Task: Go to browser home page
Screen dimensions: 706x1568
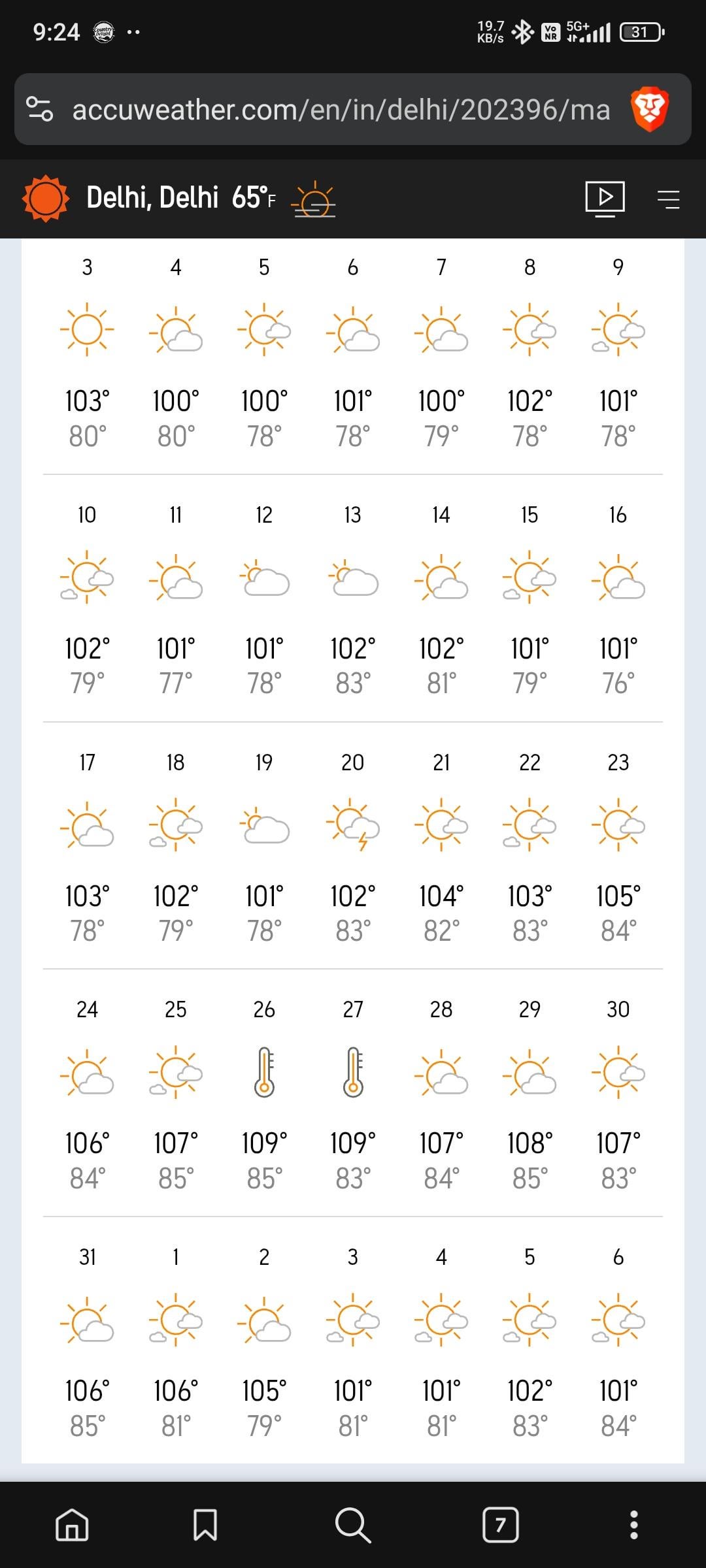Action: pyautogui.click(x=72, y=1524)
